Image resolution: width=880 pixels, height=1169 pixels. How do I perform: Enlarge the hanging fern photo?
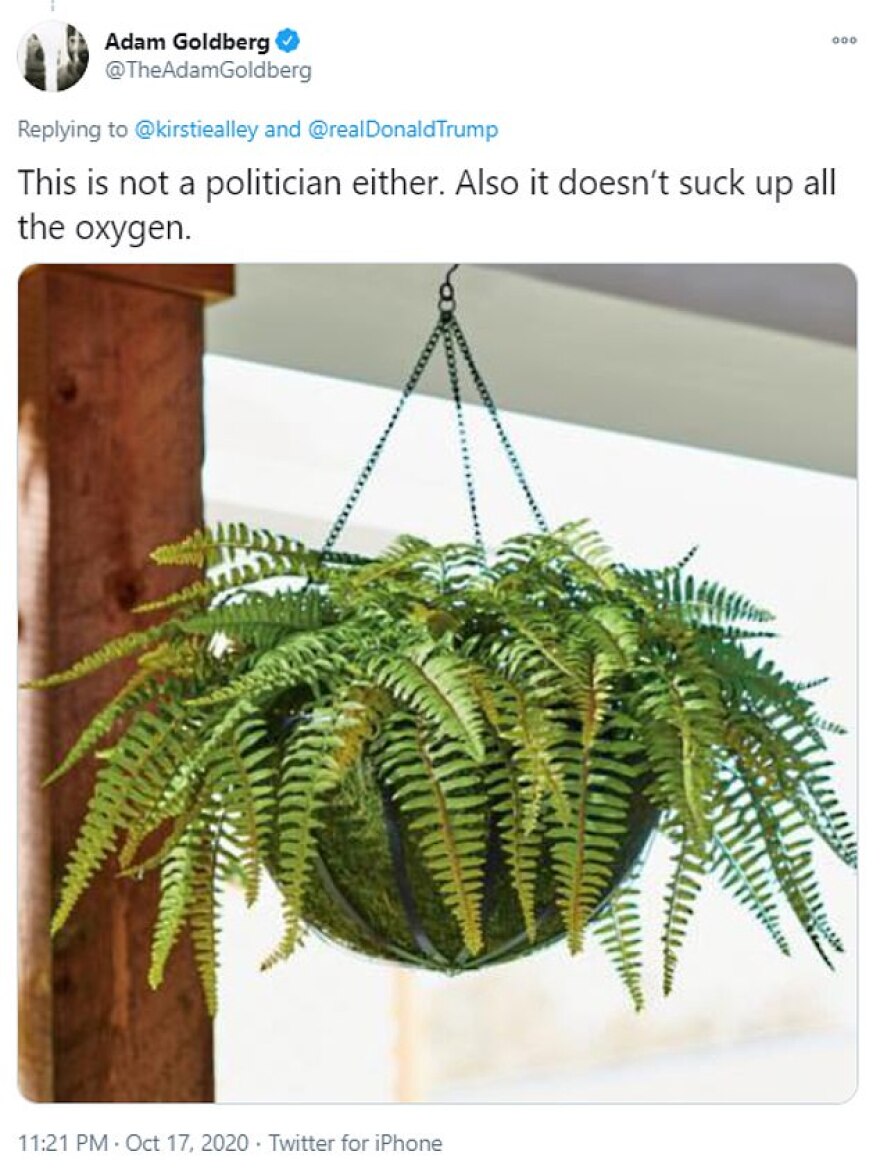click(437, 683)
